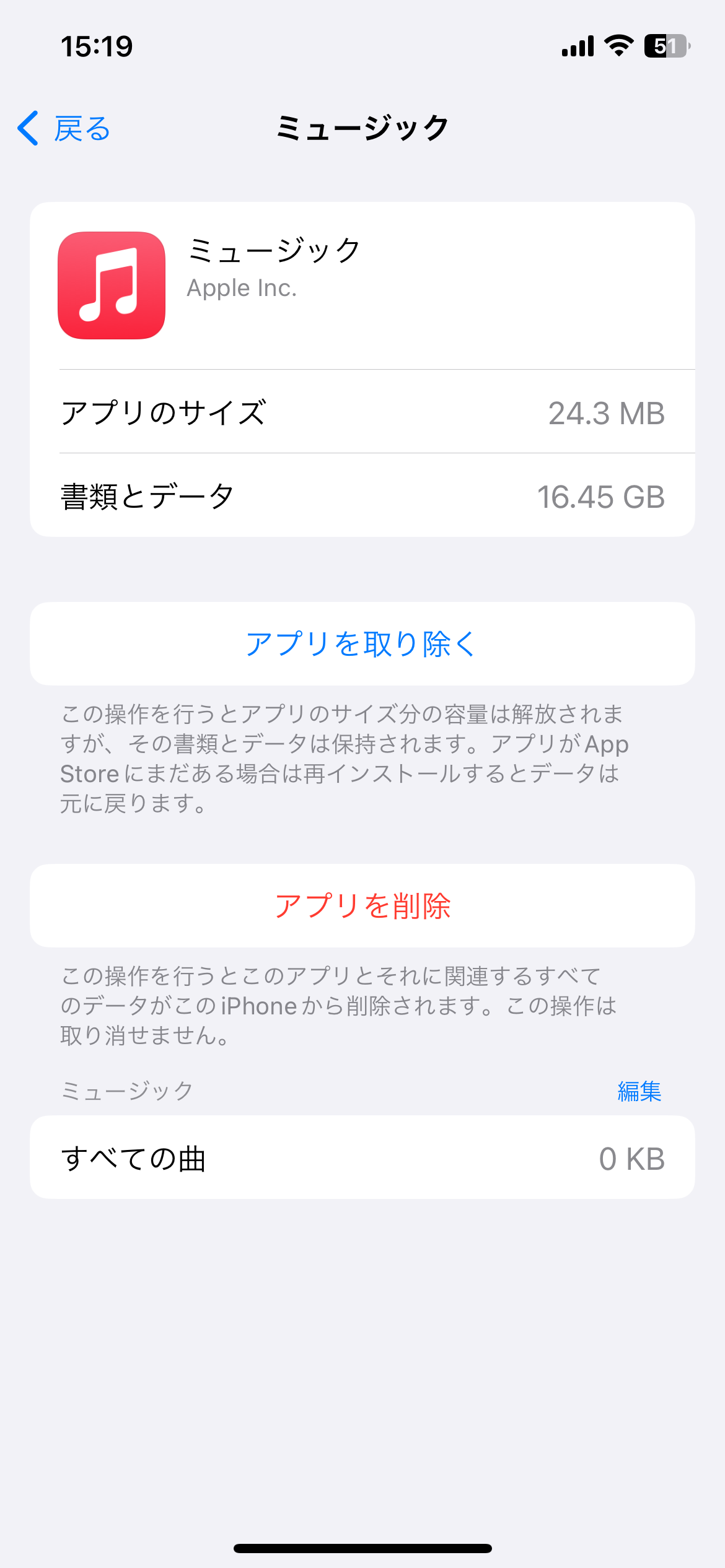Delete the app with アプリを削除

tap(362, 906)
